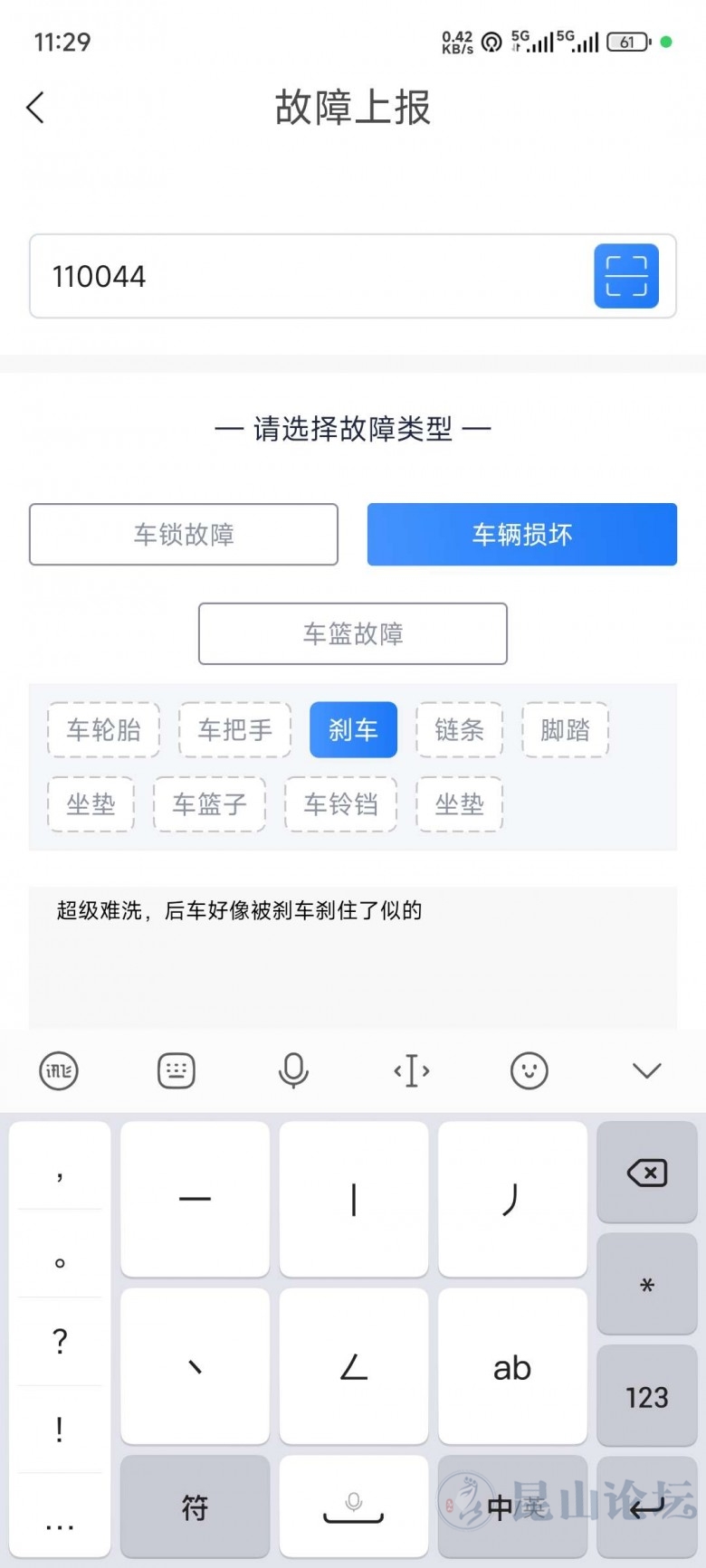Select the 车轮胎 chip
Viewport: 706px width, 1568px height.
coord(103,729)
